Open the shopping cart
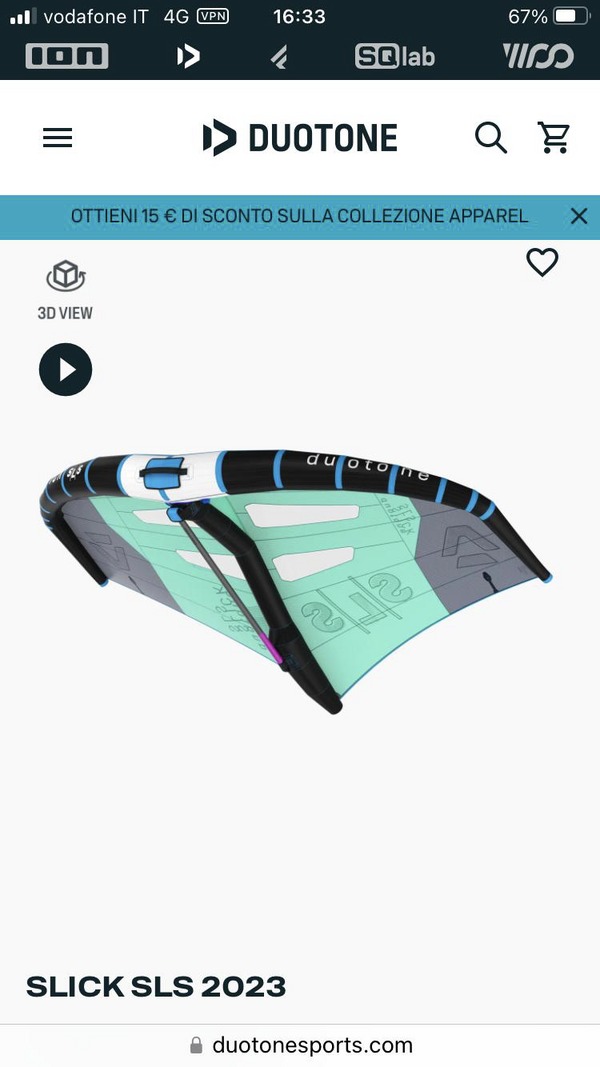 coord(554,138)
